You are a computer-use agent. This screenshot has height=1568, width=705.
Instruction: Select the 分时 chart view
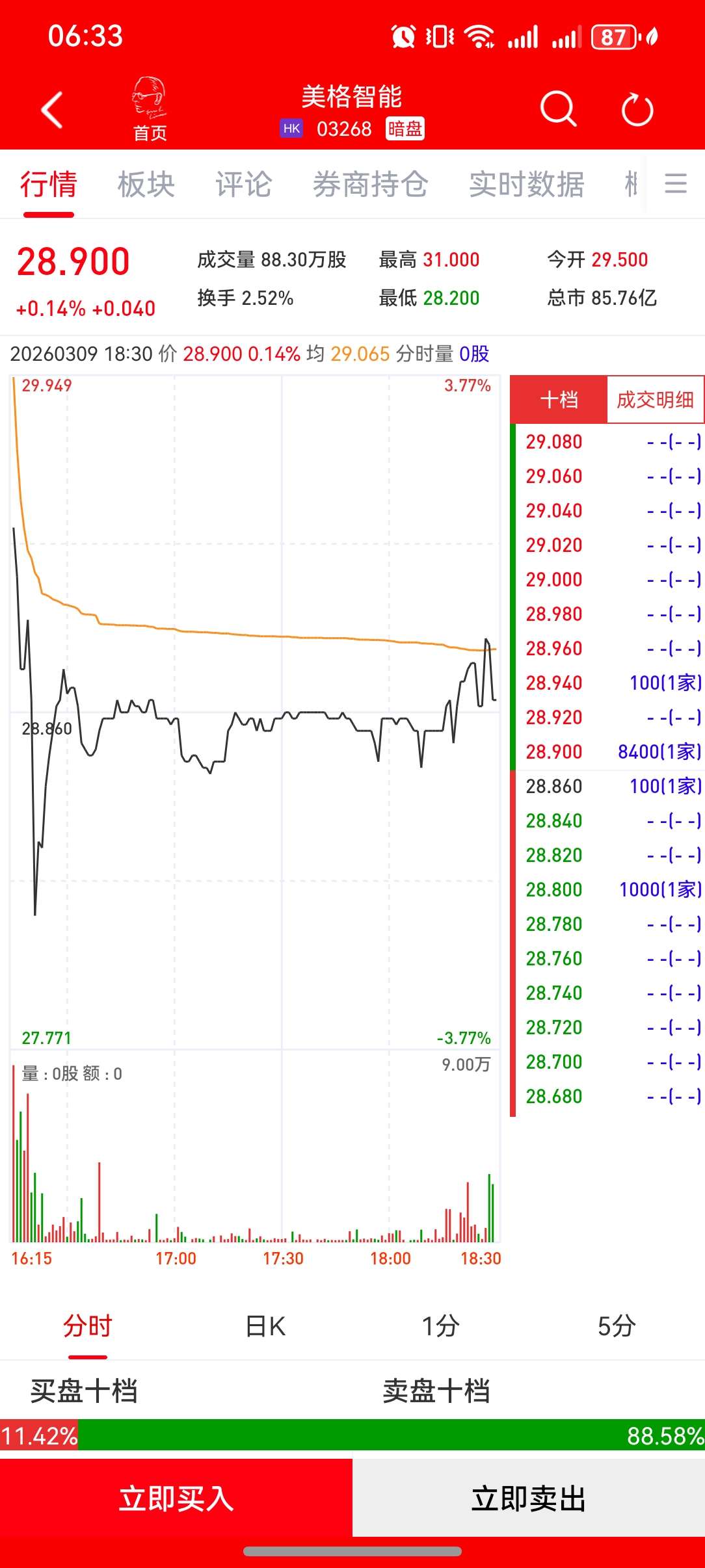[88, 1326]
